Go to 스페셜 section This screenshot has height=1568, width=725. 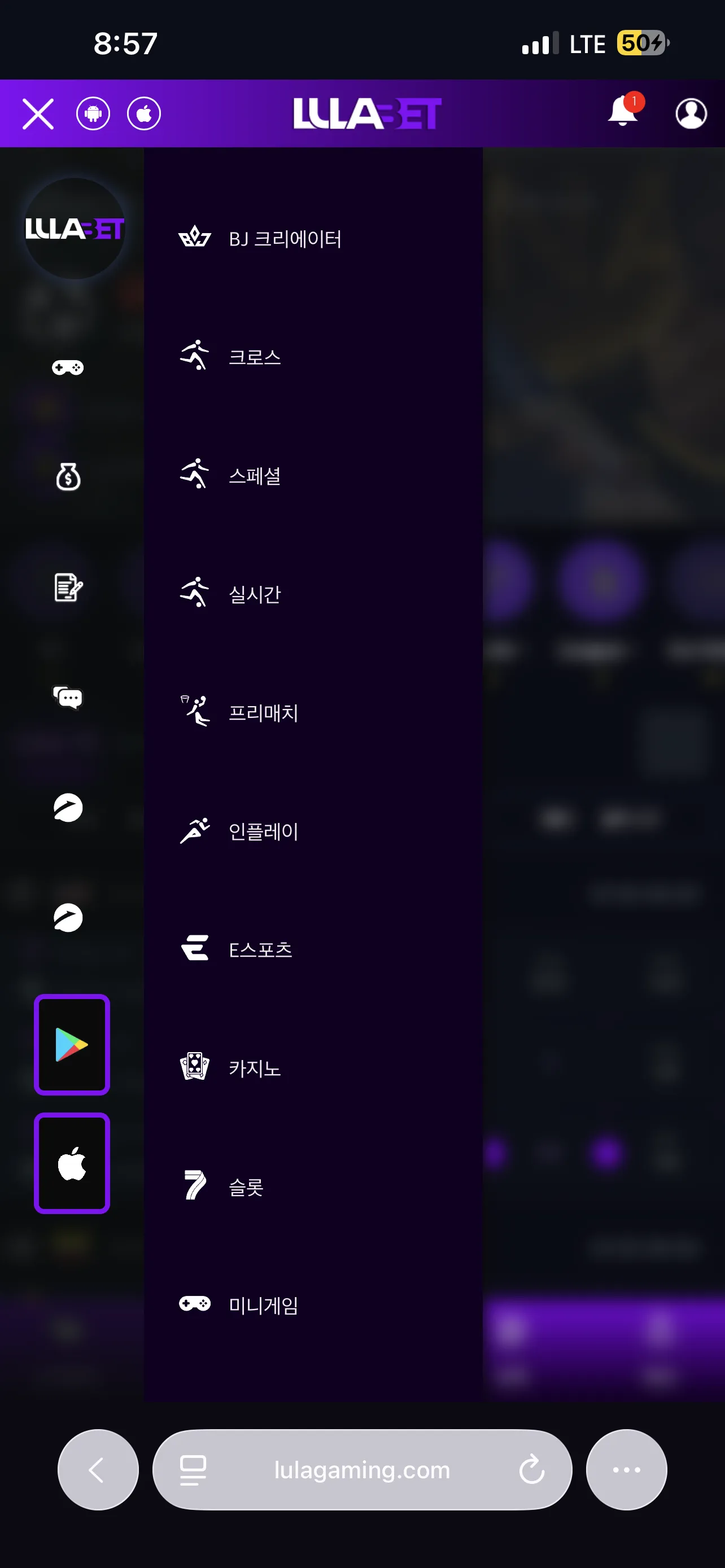pos(313,475)
